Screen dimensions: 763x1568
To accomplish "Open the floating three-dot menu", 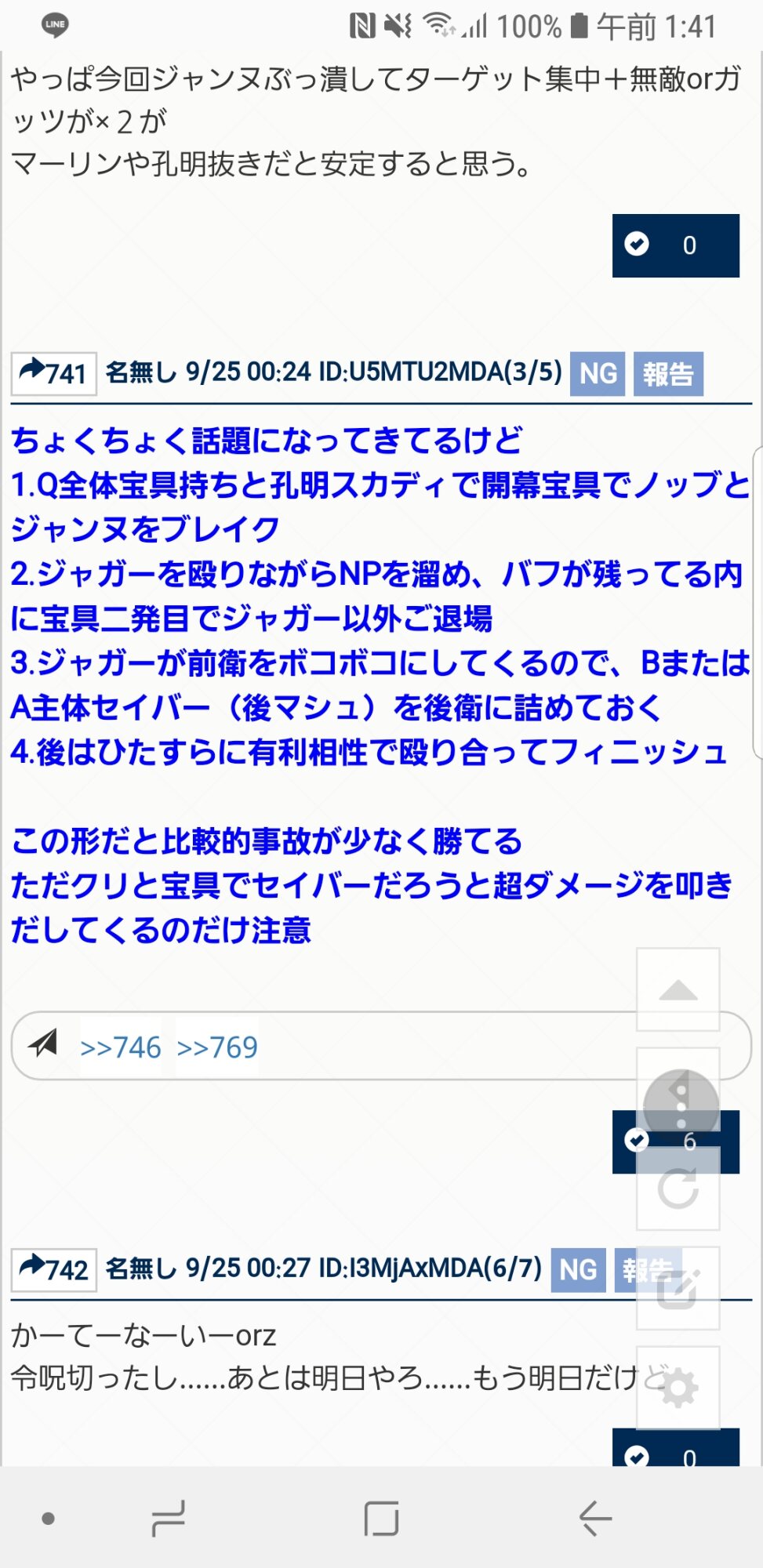I will coord(681,1106).
